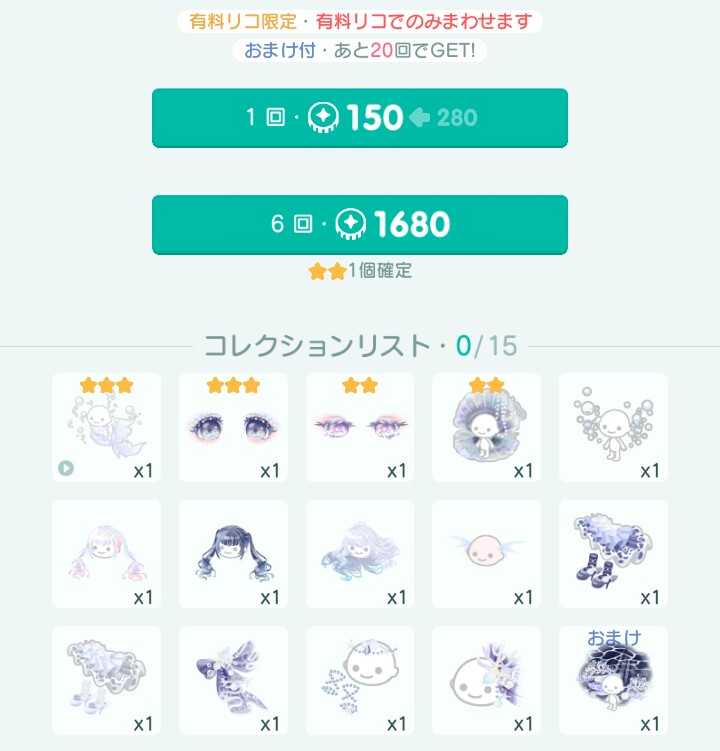View the tiara and blue beads accessory item

[360, 680]
